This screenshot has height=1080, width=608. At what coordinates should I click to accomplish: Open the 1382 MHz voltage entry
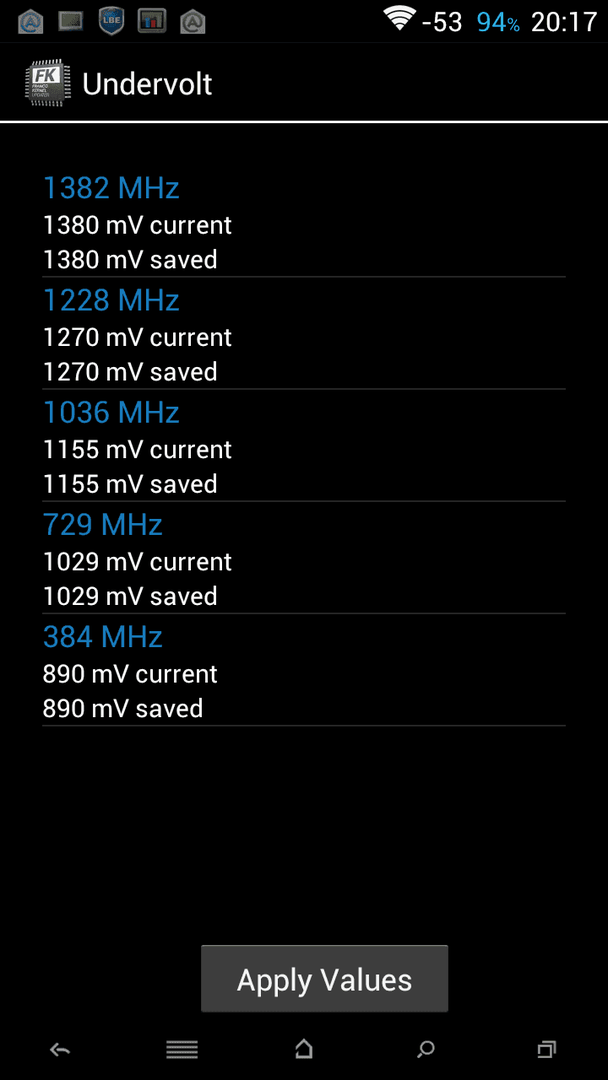click(x=304, y=221)
